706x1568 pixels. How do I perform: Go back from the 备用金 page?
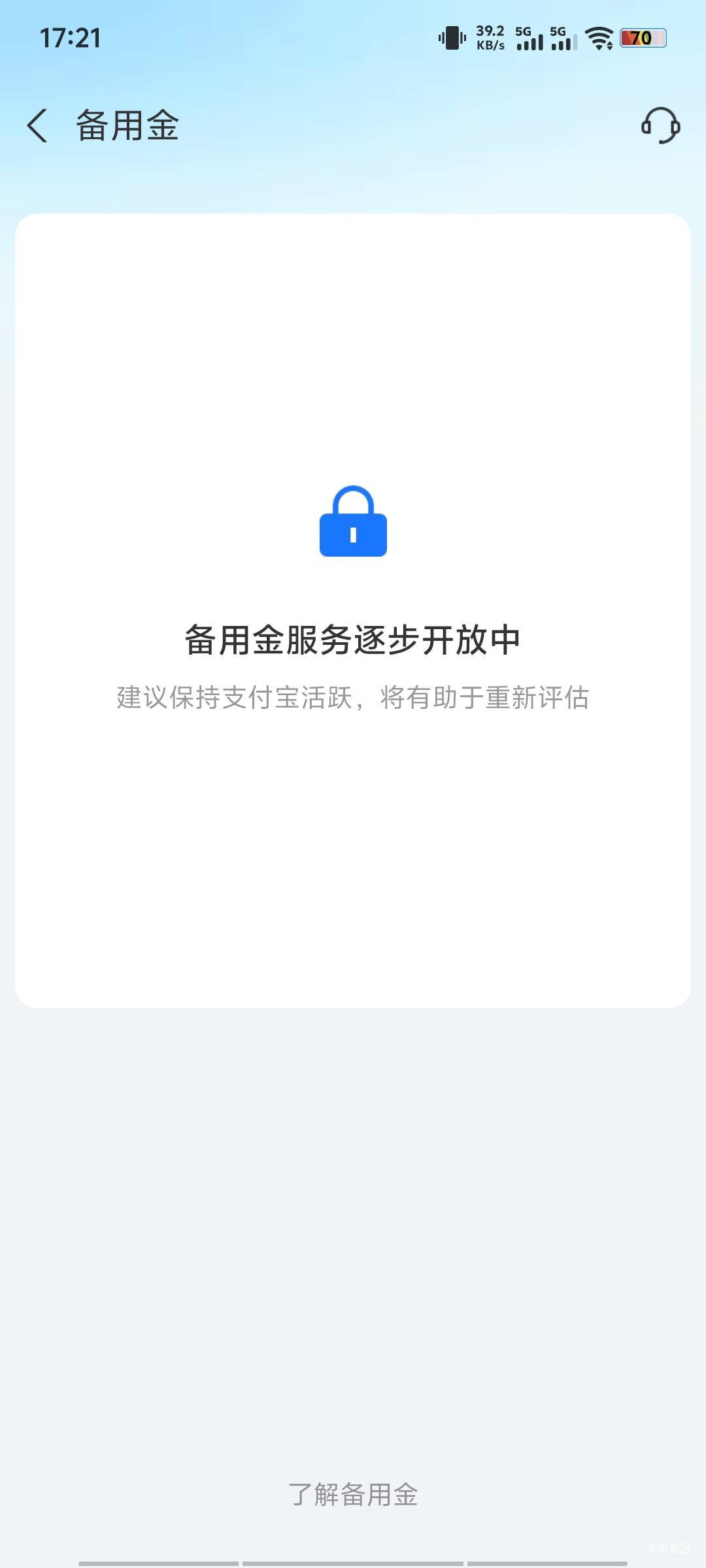coord(37,125)
